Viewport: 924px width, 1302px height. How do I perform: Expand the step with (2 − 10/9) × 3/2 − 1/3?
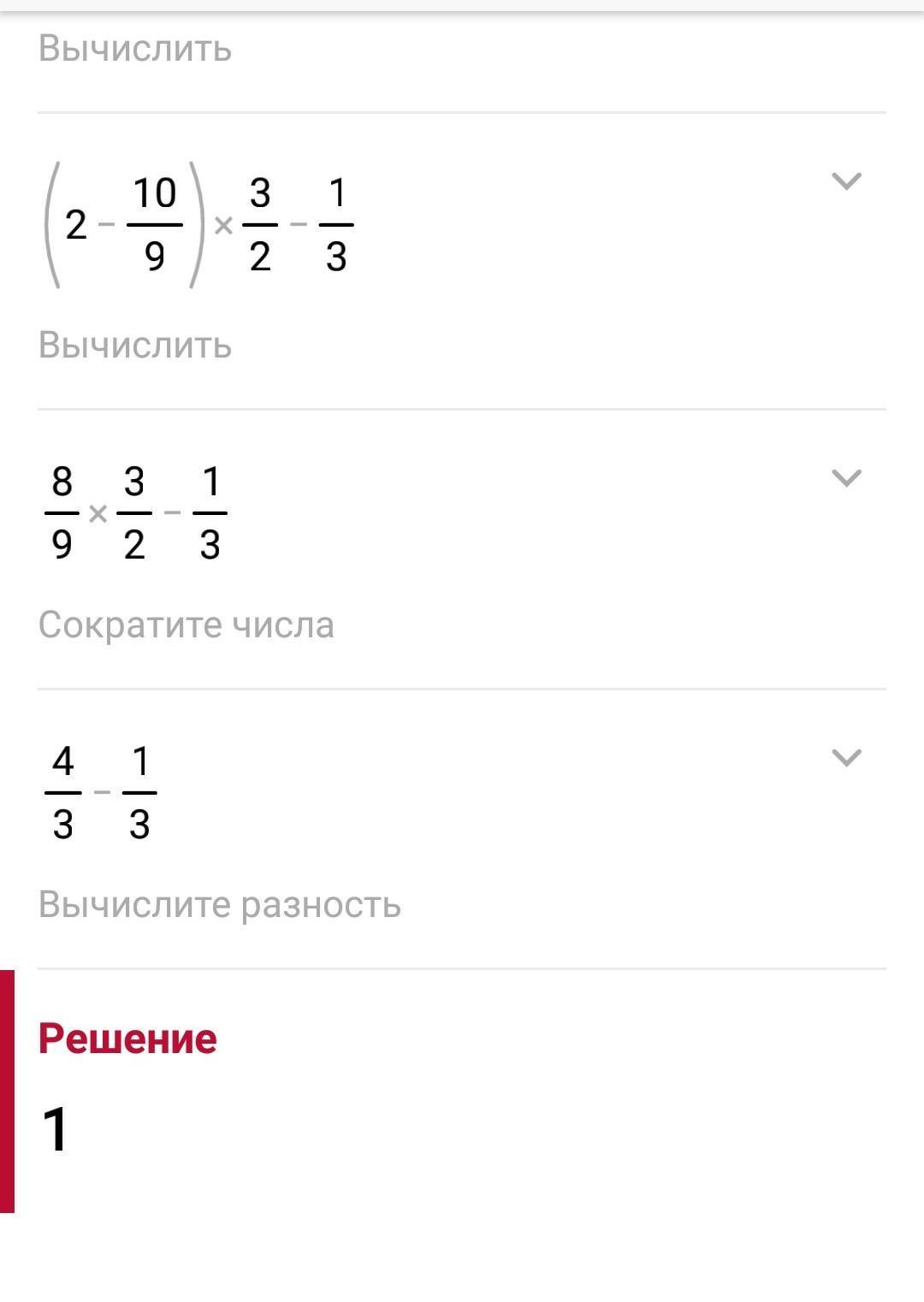tap(845, 181)
